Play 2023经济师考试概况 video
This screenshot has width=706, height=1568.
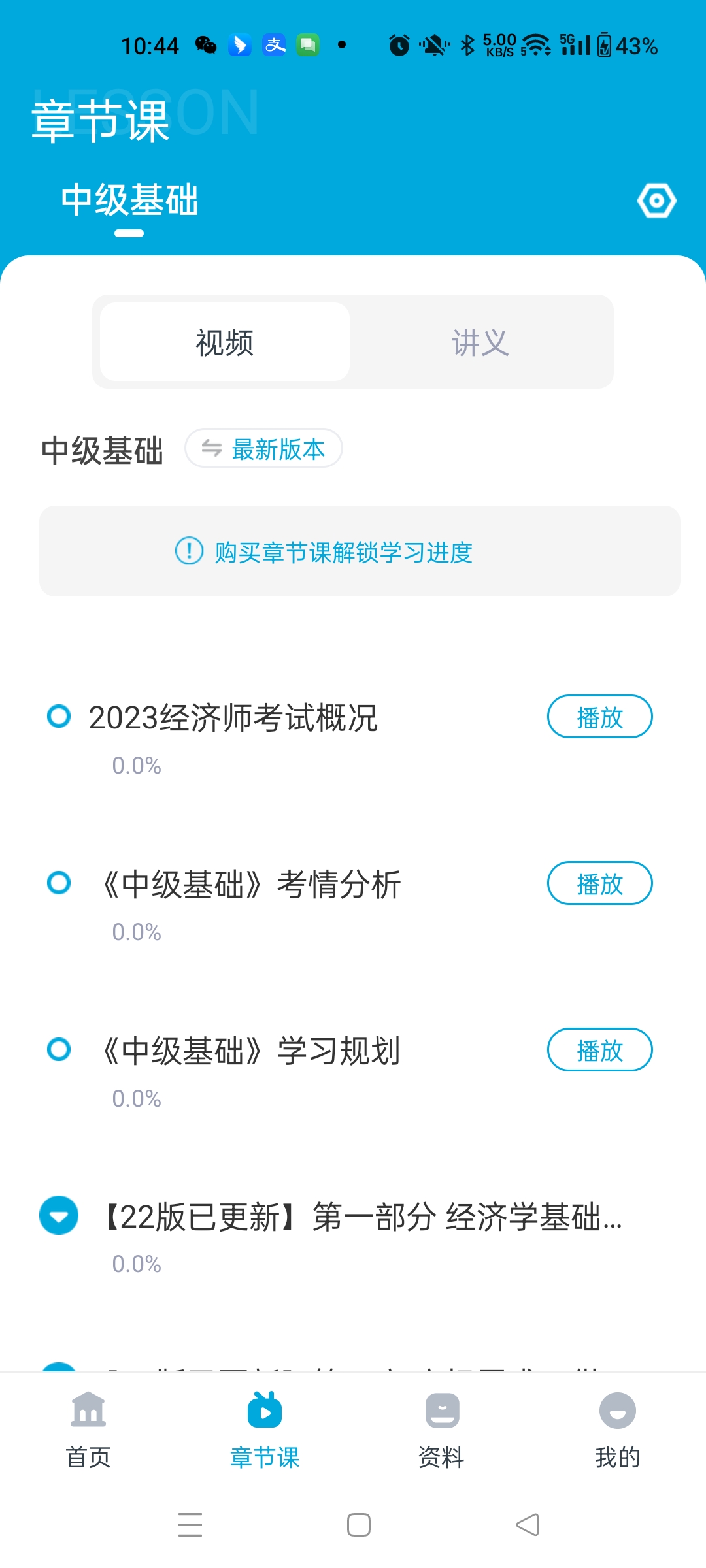pyautogui.click(x=599, y=717)
